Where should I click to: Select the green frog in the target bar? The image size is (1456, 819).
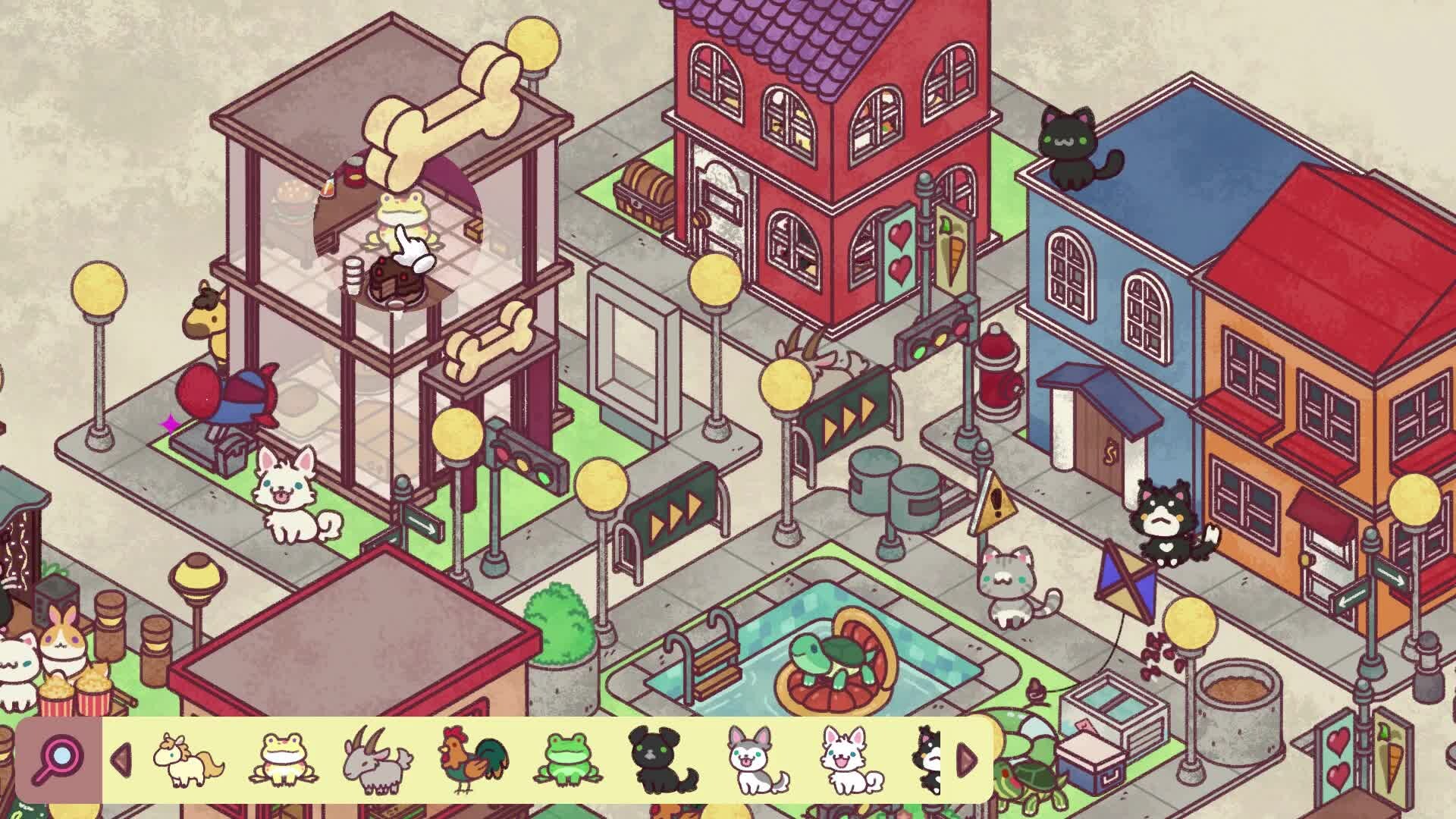point(567,760)
